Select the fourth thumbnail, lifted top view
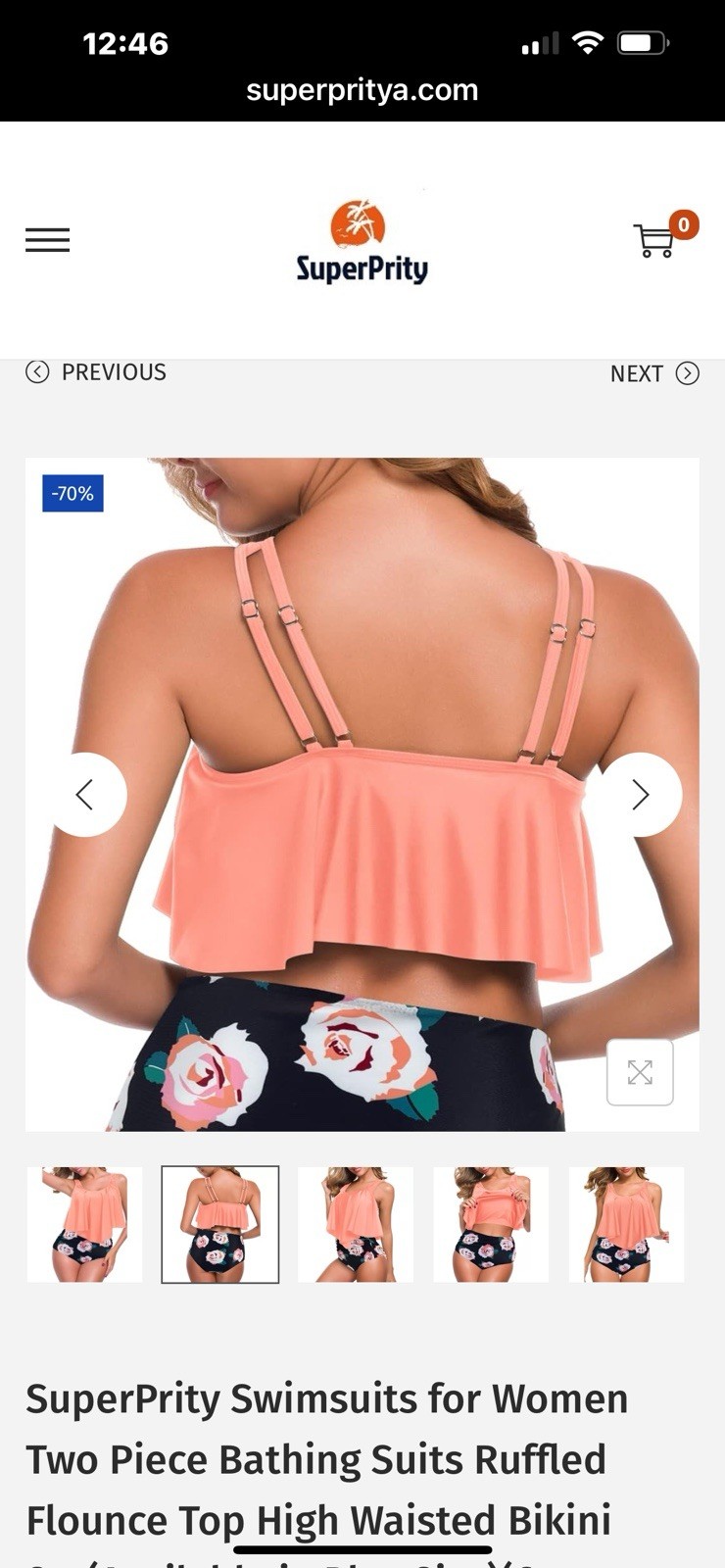The height and width of the screenshot is (1568, 725). 491,1224
